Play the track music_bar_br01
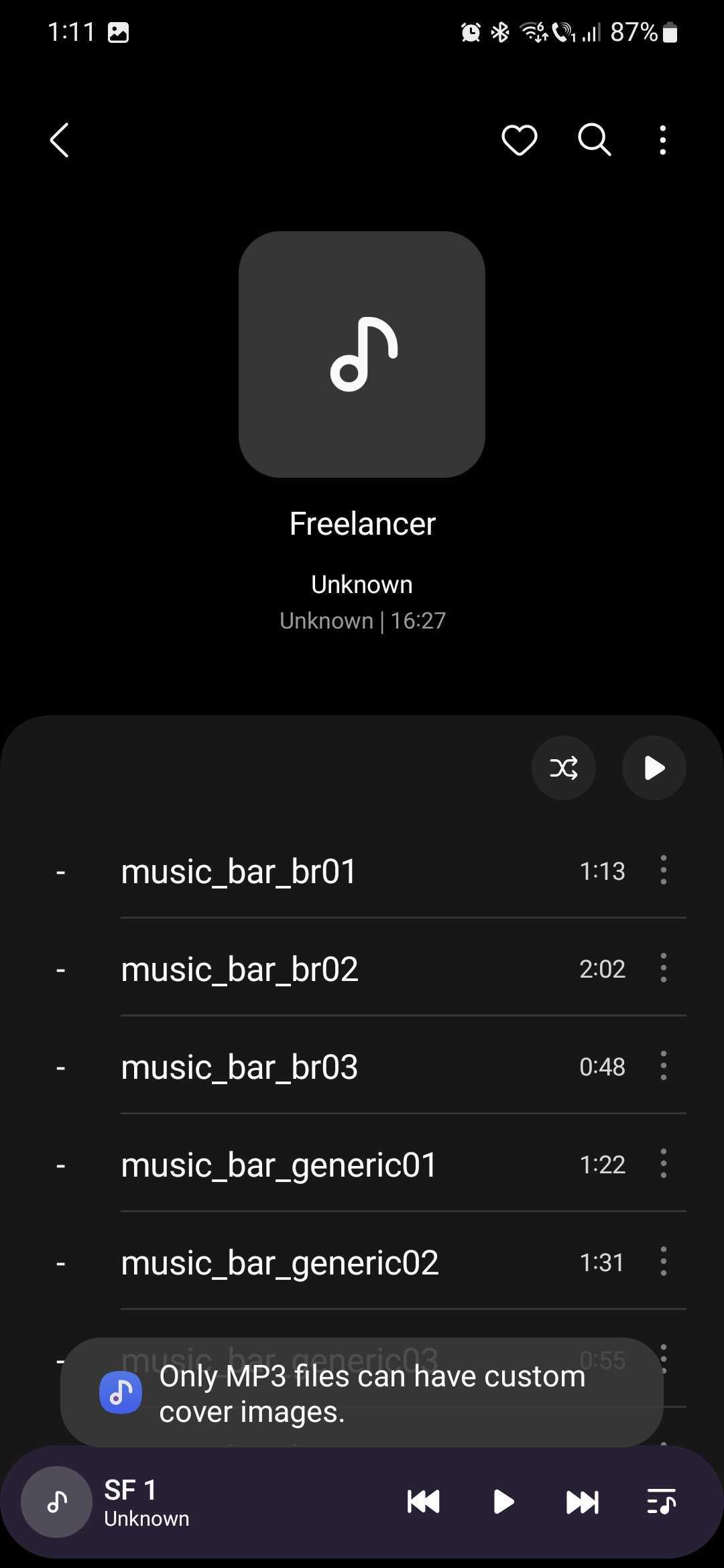The width and height of the screenshot is (724, 1568). tap(239, 871)
